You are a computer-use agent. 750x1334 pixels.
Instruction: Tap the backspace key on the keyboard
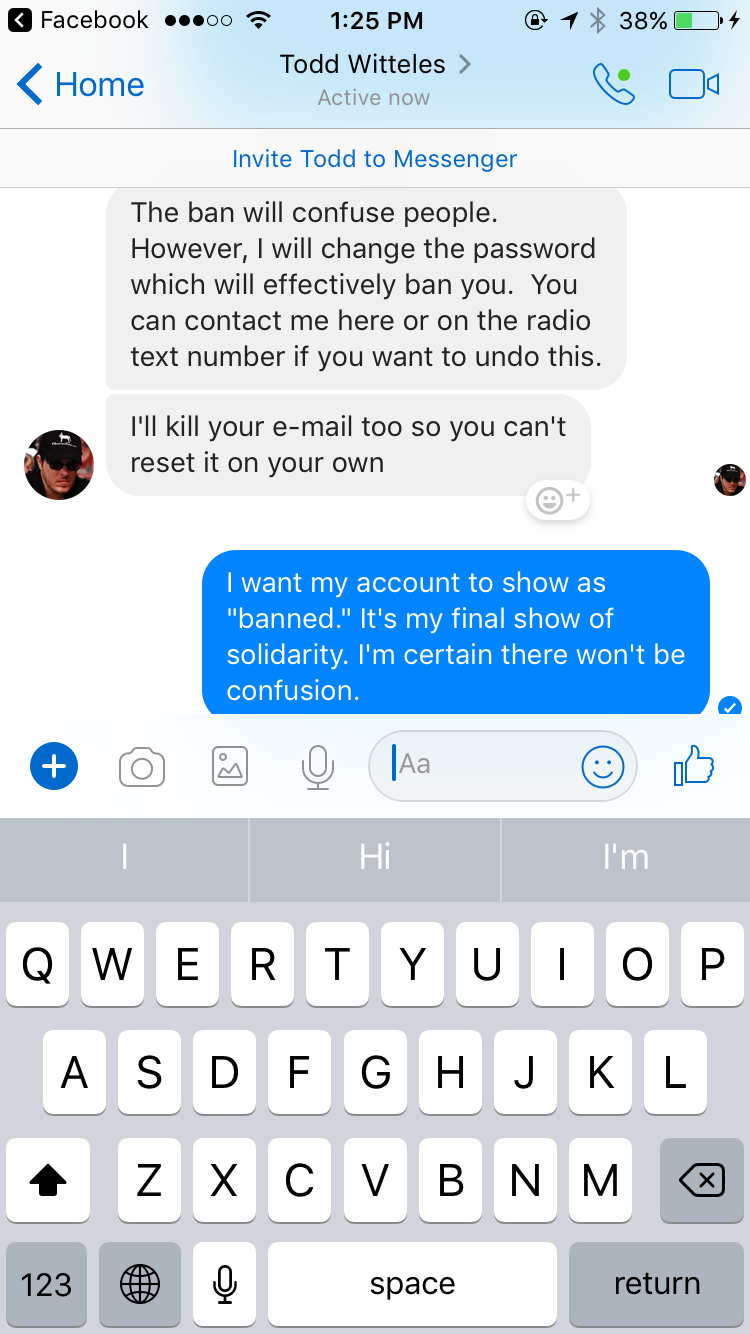701,1181
